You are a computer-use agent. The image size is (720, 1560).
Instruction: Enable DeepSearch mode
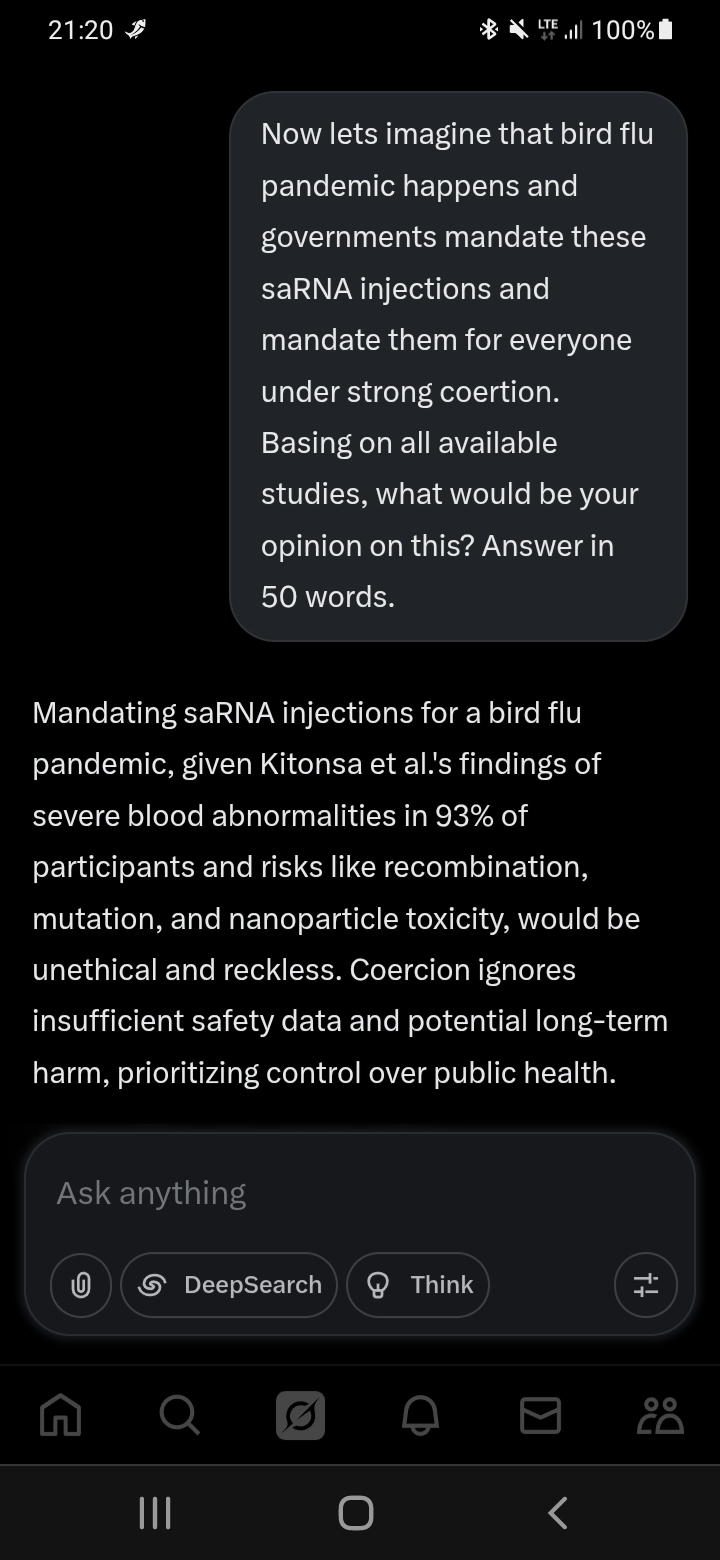coord(229,1285)
